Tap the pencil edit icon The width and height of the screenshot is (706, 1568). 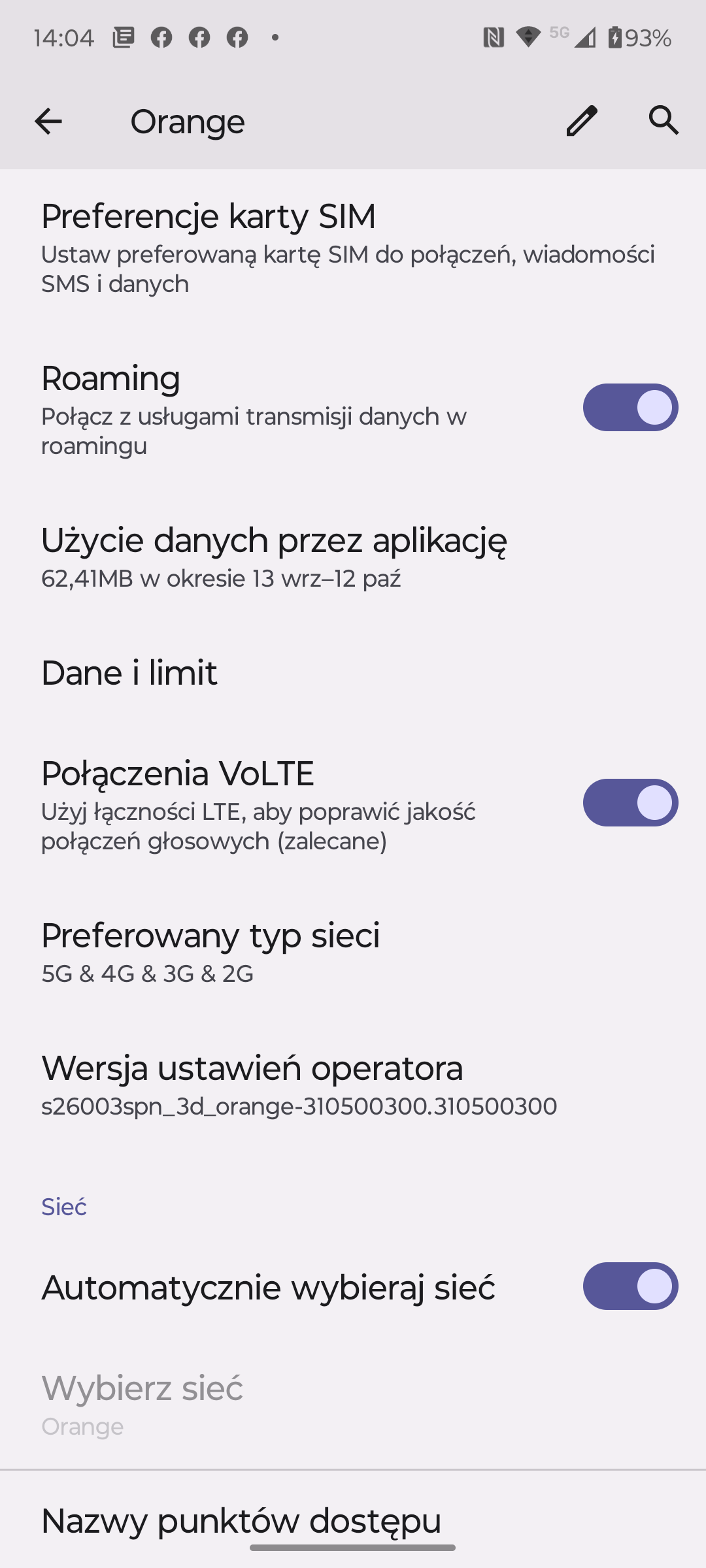pyautogui.click(x=581, y=121)
